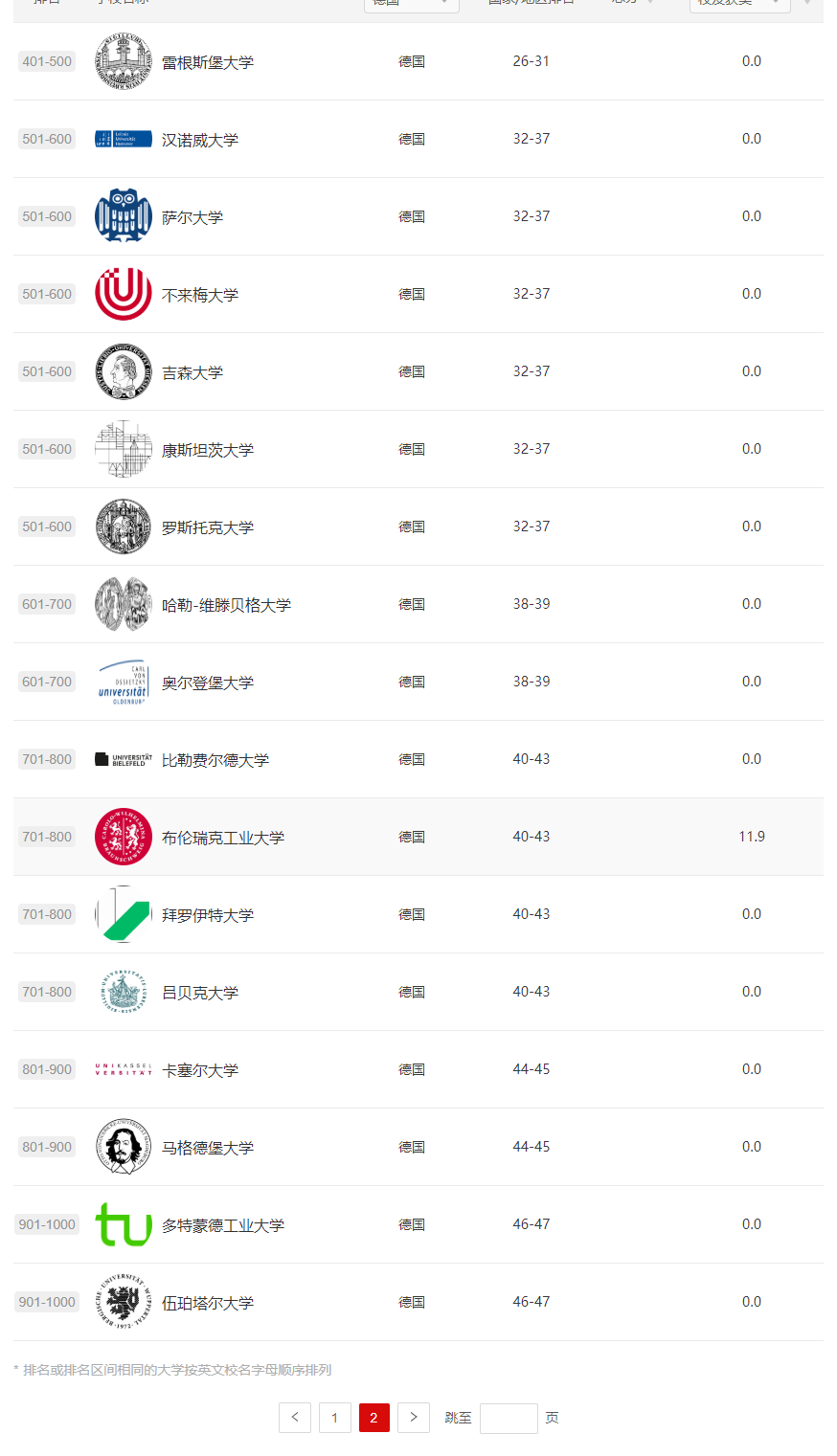Screen dimensions: 837x1456
Task: Select page 2 in the pagination
Action: (x=373, y=1418)
